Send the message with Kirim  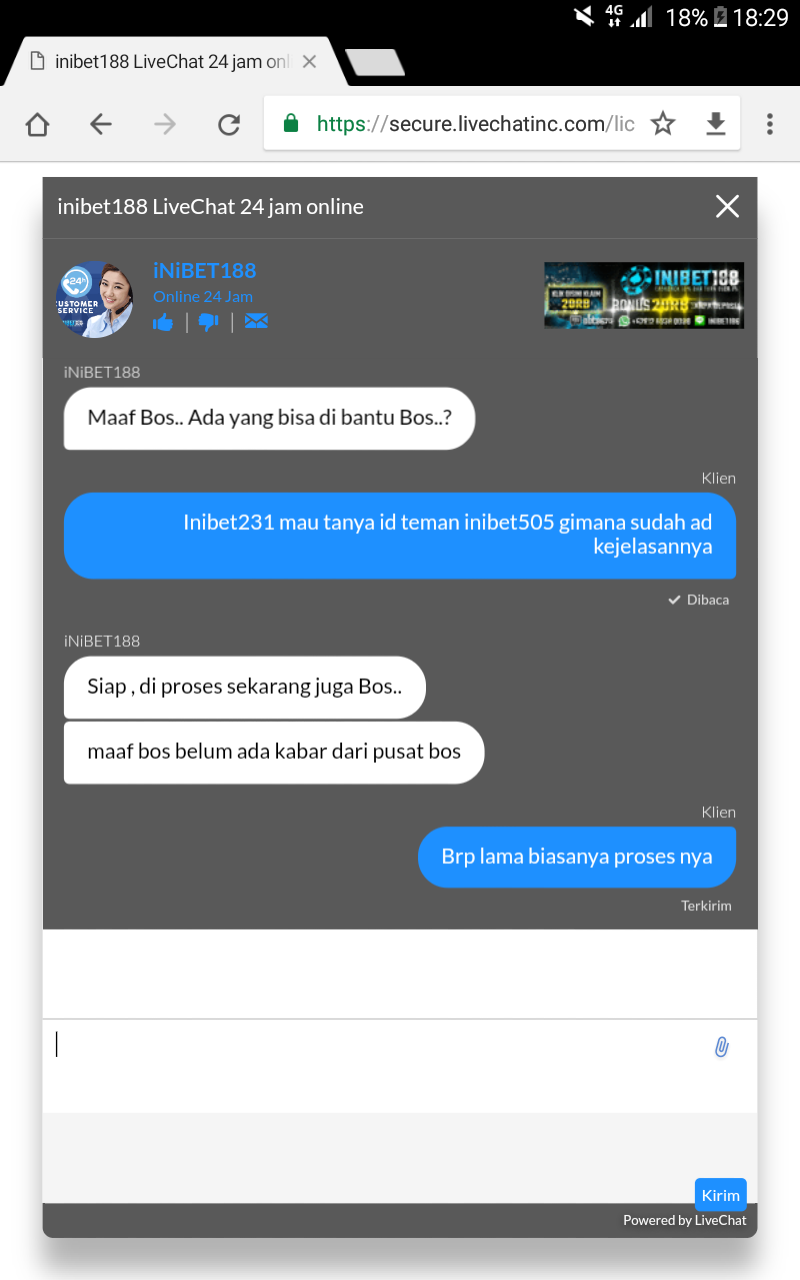tap(720, 1195)
